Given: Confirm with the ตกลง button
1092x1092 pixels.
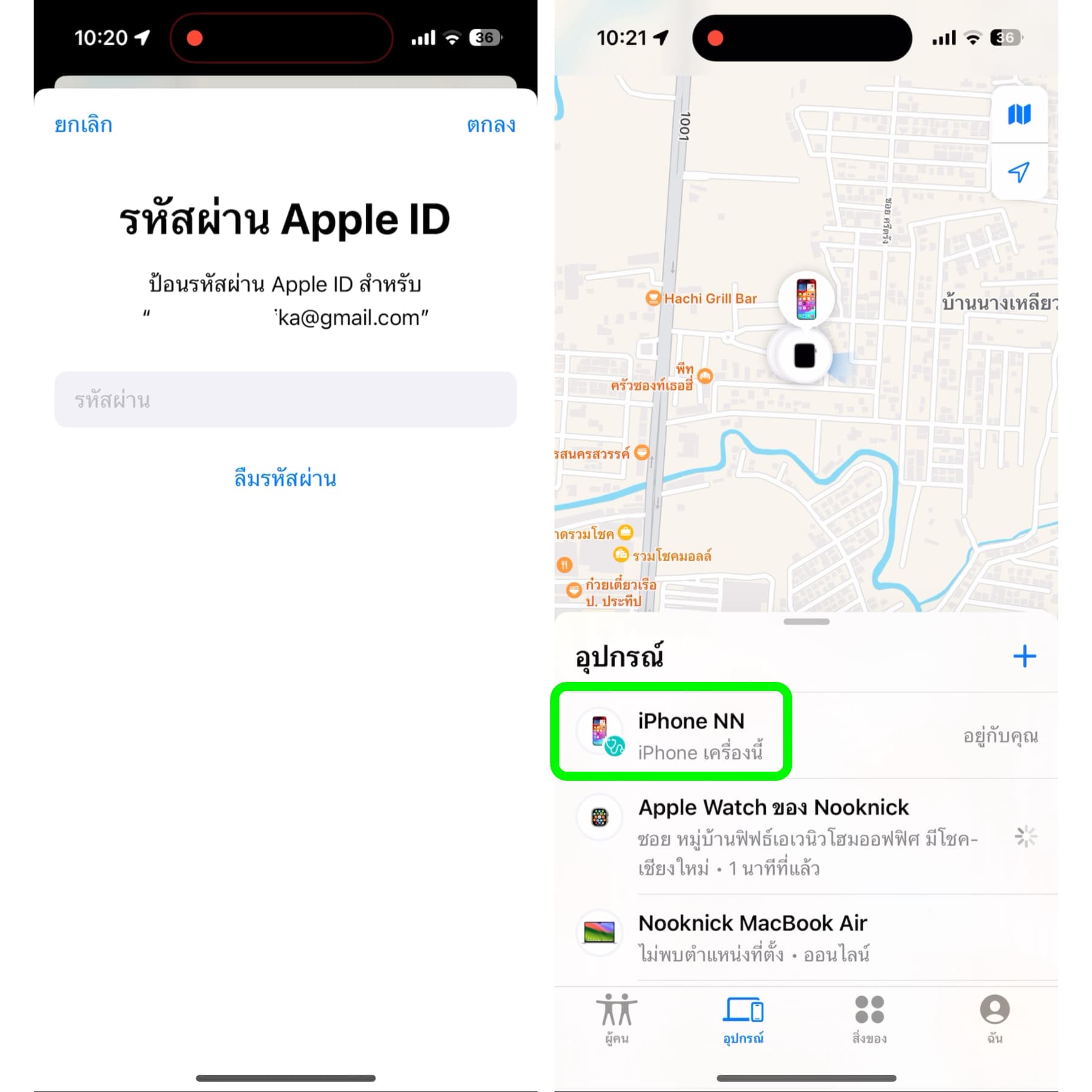Looking at the screenshot, I should pyautogui.click(x=491, y=125).
